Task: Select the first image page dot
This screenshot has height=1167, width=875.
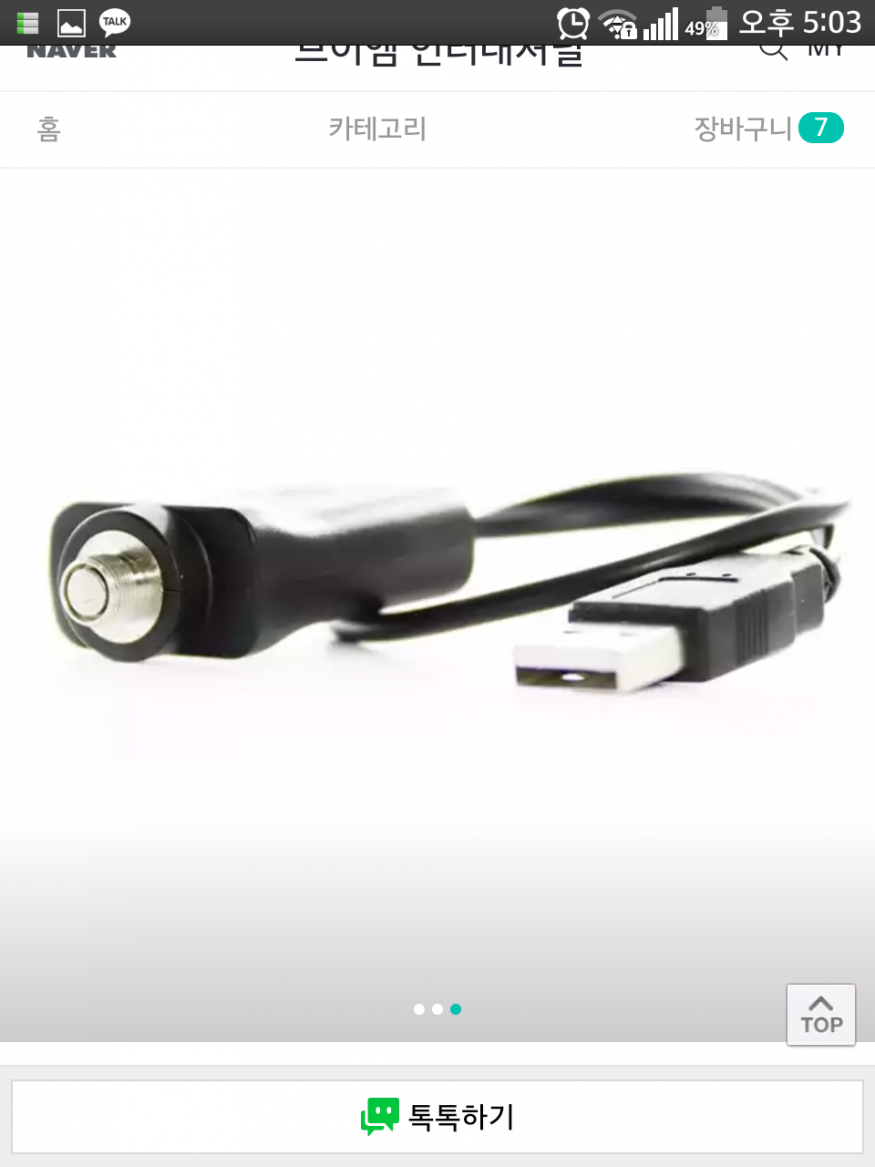Action: [419, 1009]
